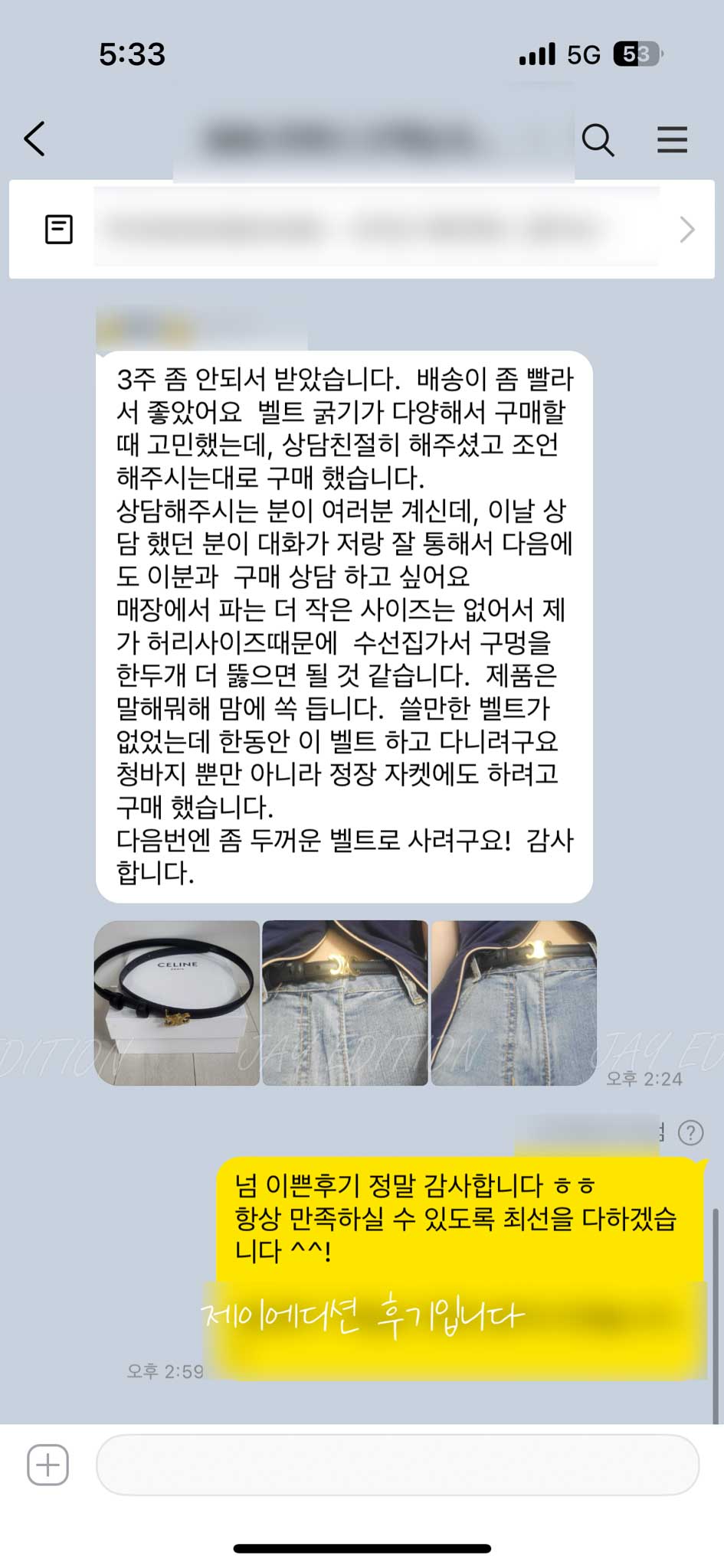Search within this chat conversation

click(x=598, y=140)
